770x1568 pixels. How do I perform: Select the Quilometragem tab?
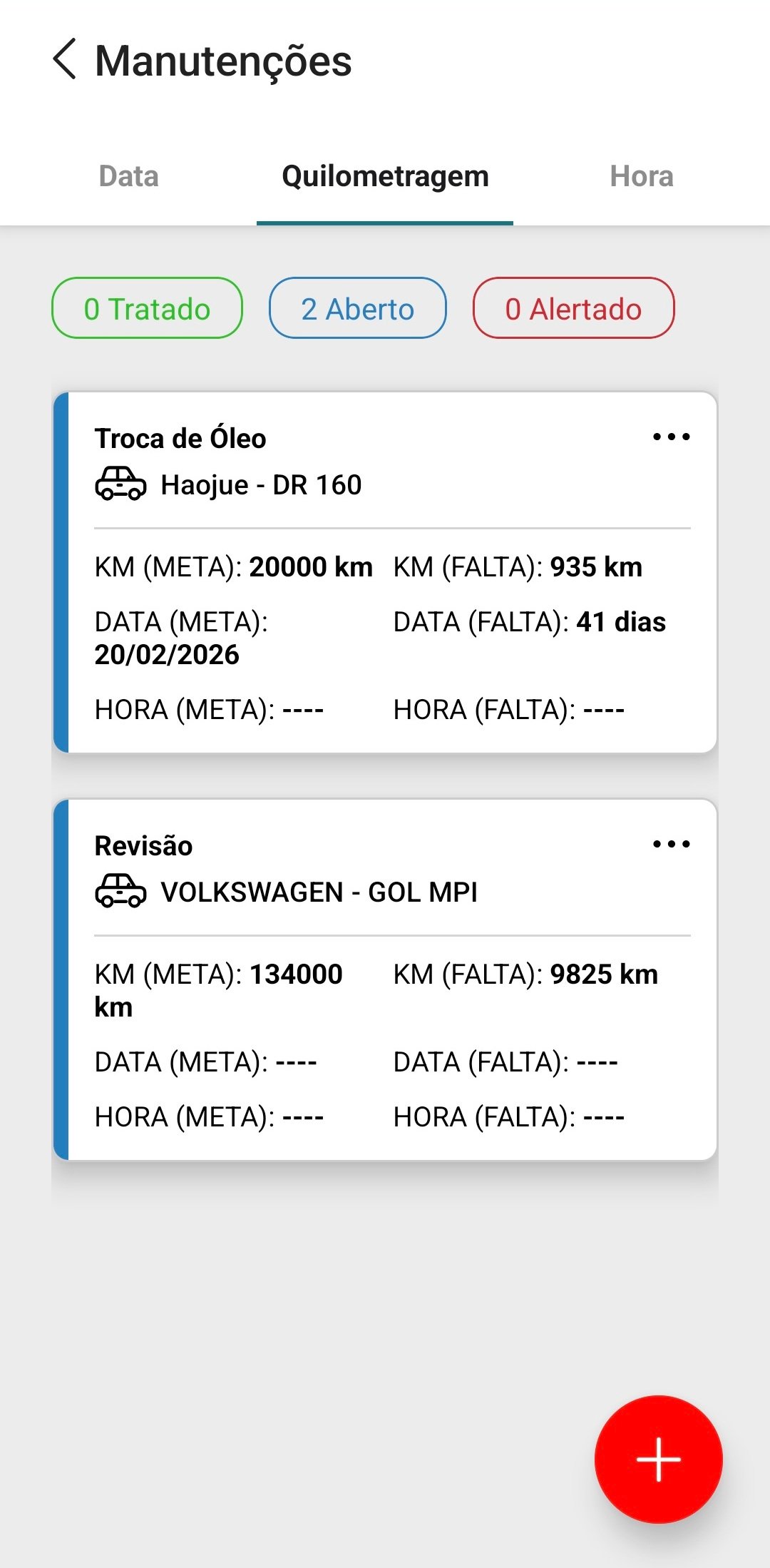[386, 176]
